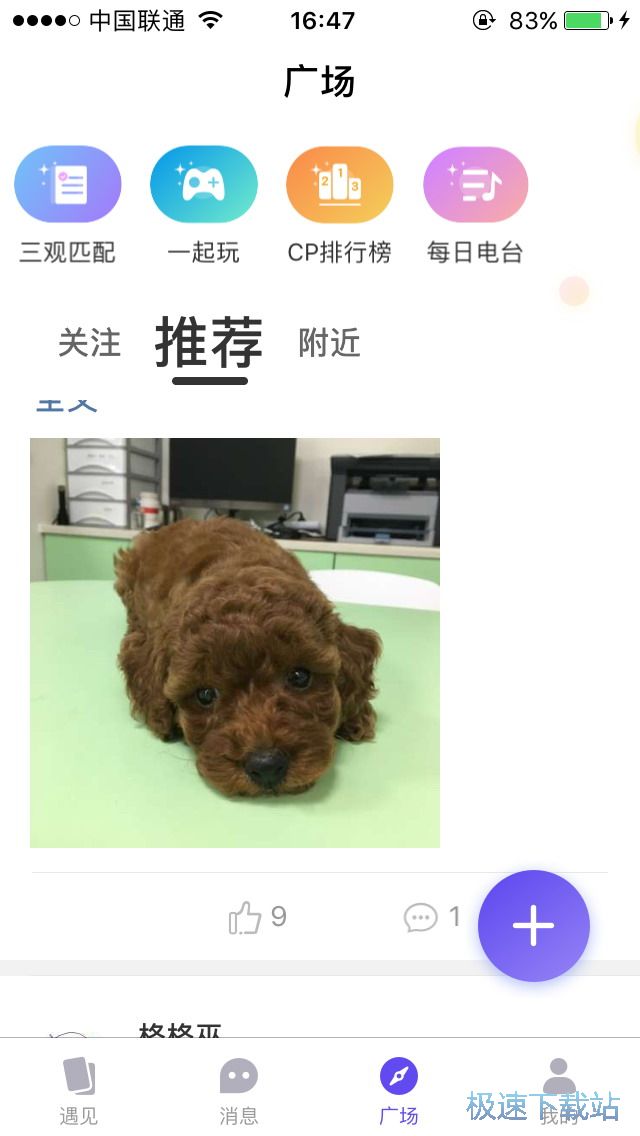
Task: Select the 推荐 tab
Action: pos(209,343)
